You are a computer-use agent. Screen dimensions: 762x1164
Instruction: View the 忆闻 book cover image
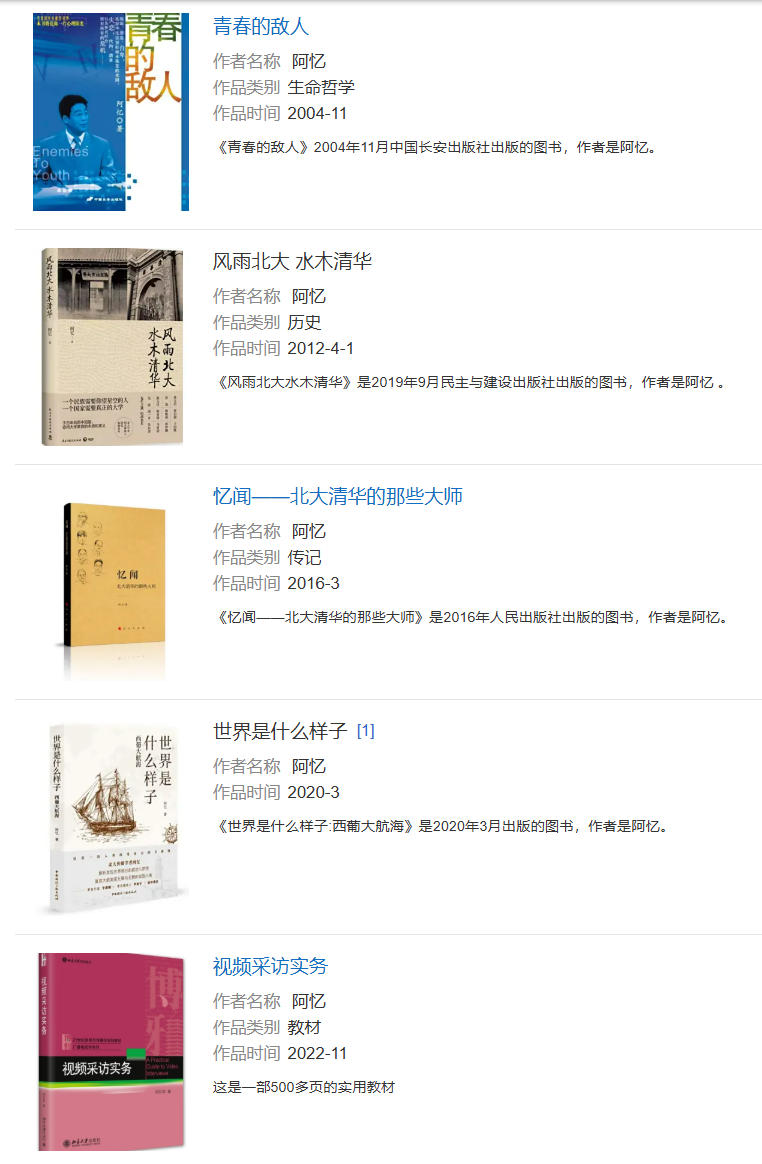110,580
